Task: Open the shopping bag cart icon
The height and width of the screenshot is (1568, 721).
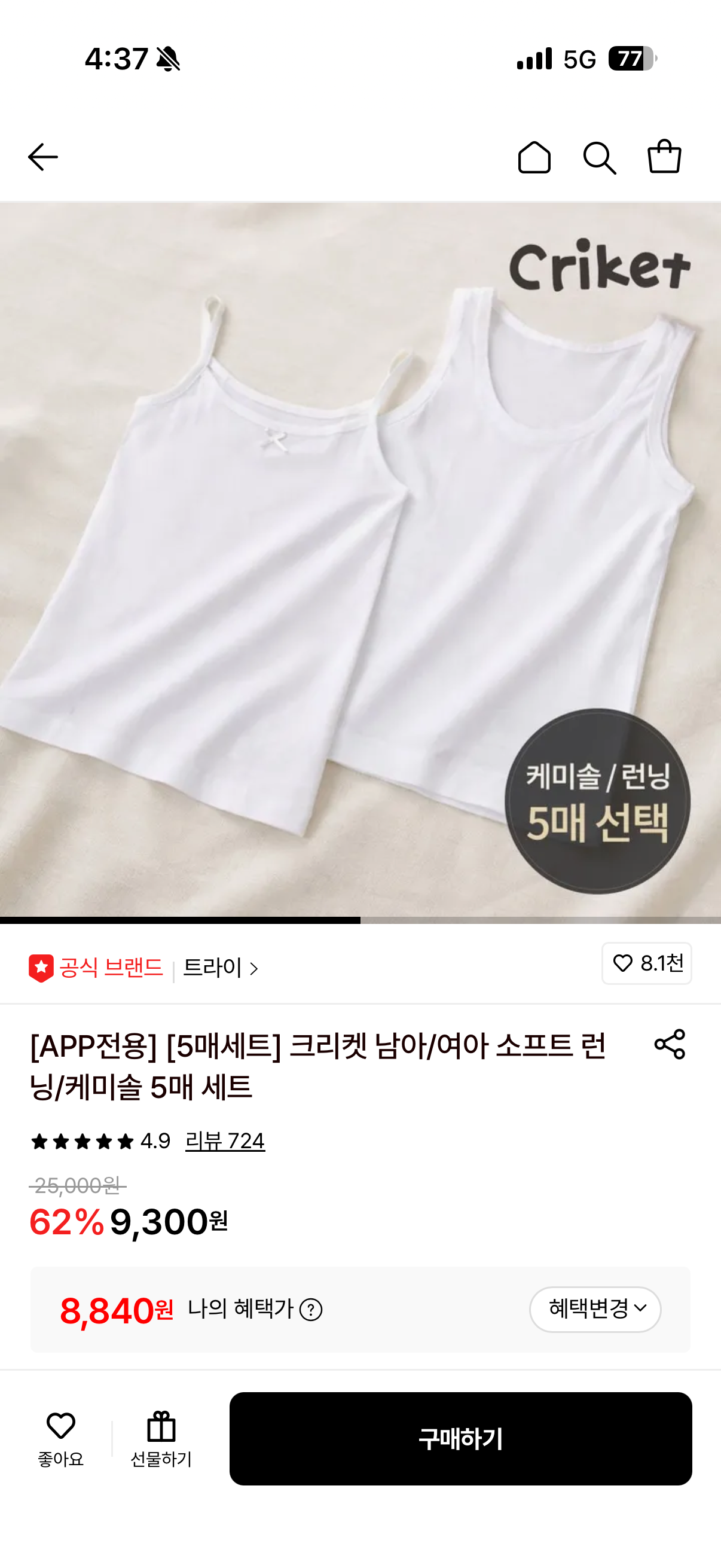Action: click(x=664, y=157)
